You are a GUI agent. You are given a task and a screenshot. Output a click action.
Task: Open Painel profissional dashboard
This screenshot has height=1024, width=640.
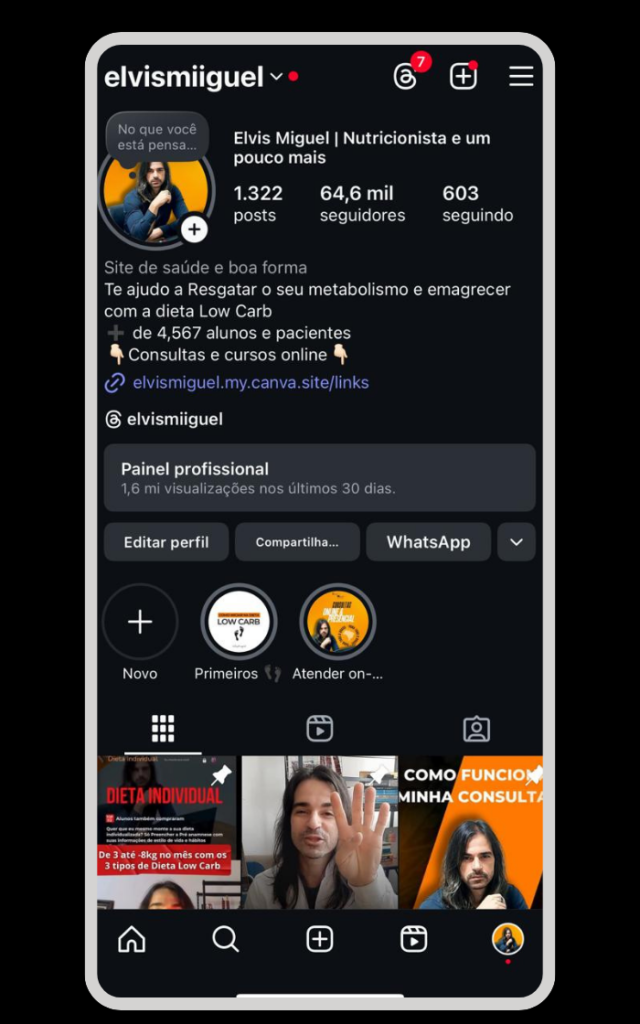319,478
